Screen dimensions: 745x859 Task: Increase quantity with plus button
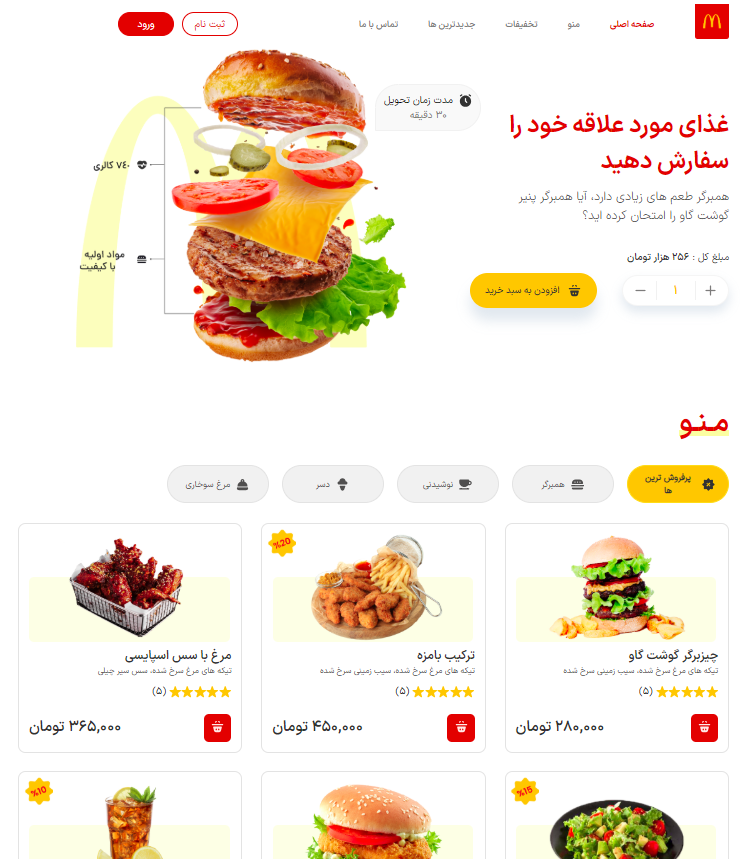(710, 291)
